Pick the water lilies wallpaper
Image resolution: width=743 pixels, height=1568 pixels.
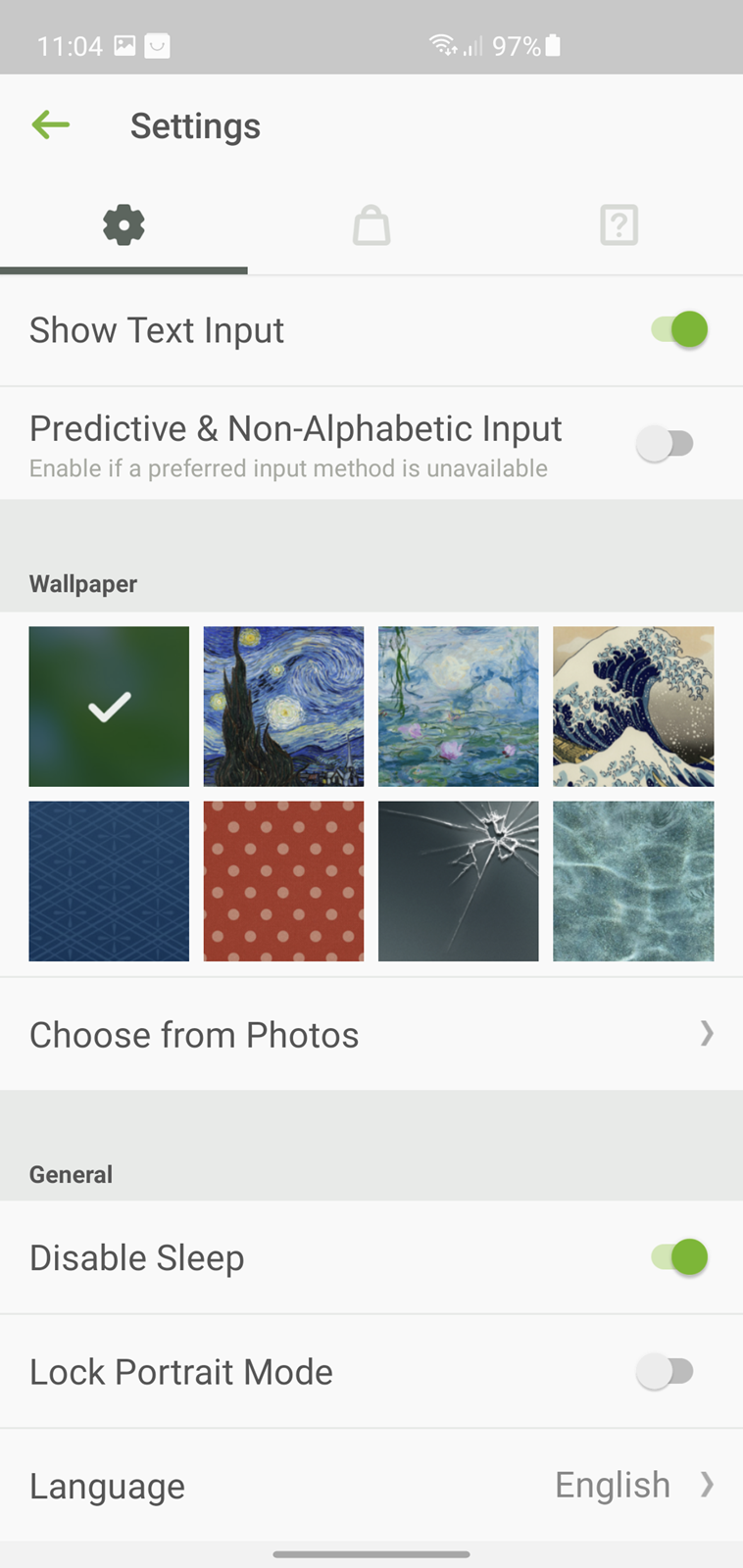pos(459,707)
